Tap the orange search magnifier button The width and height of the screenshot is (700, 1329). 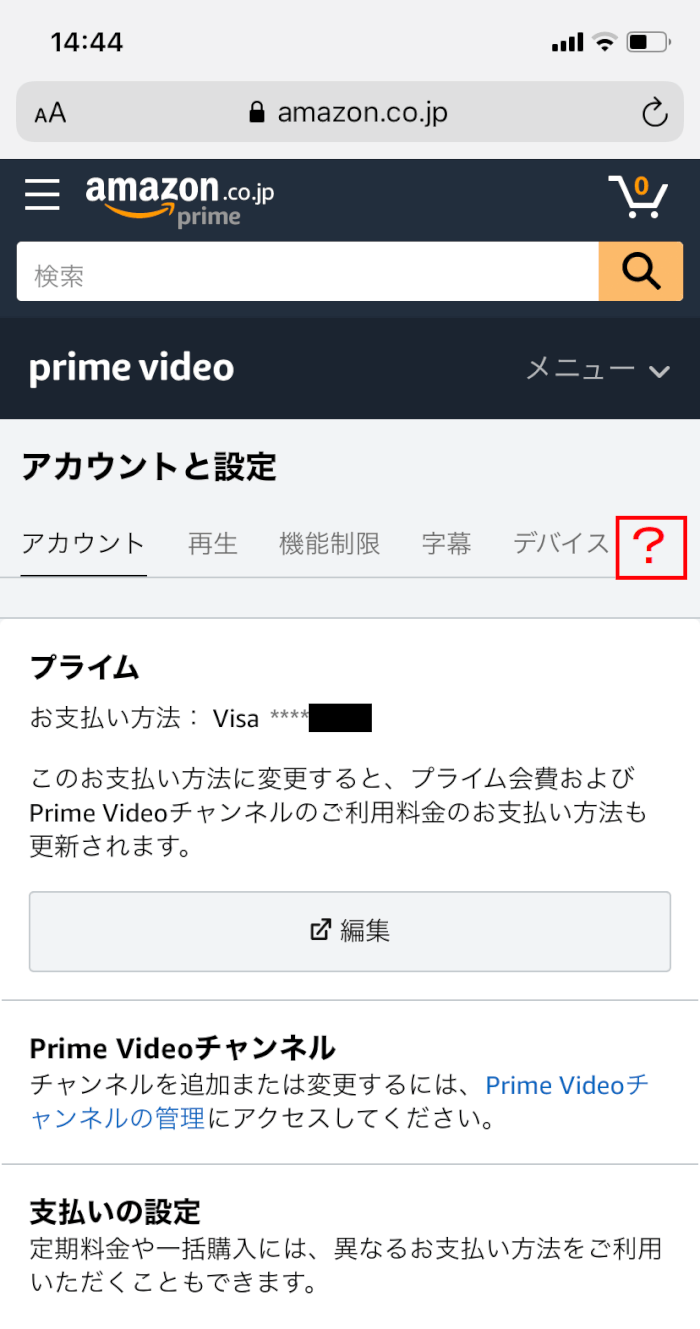[640, 272]
